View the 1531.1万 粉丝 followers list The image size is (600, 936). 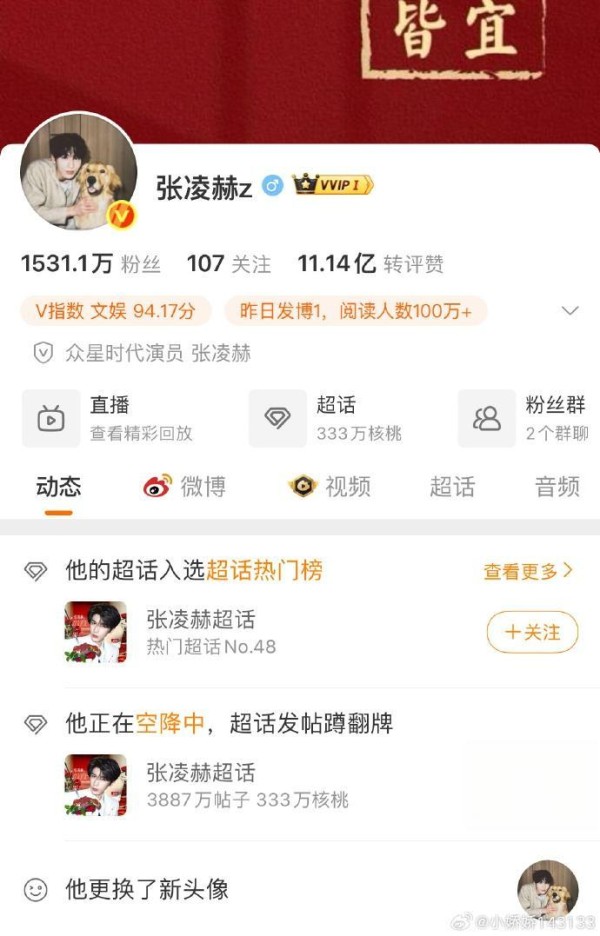91,264
